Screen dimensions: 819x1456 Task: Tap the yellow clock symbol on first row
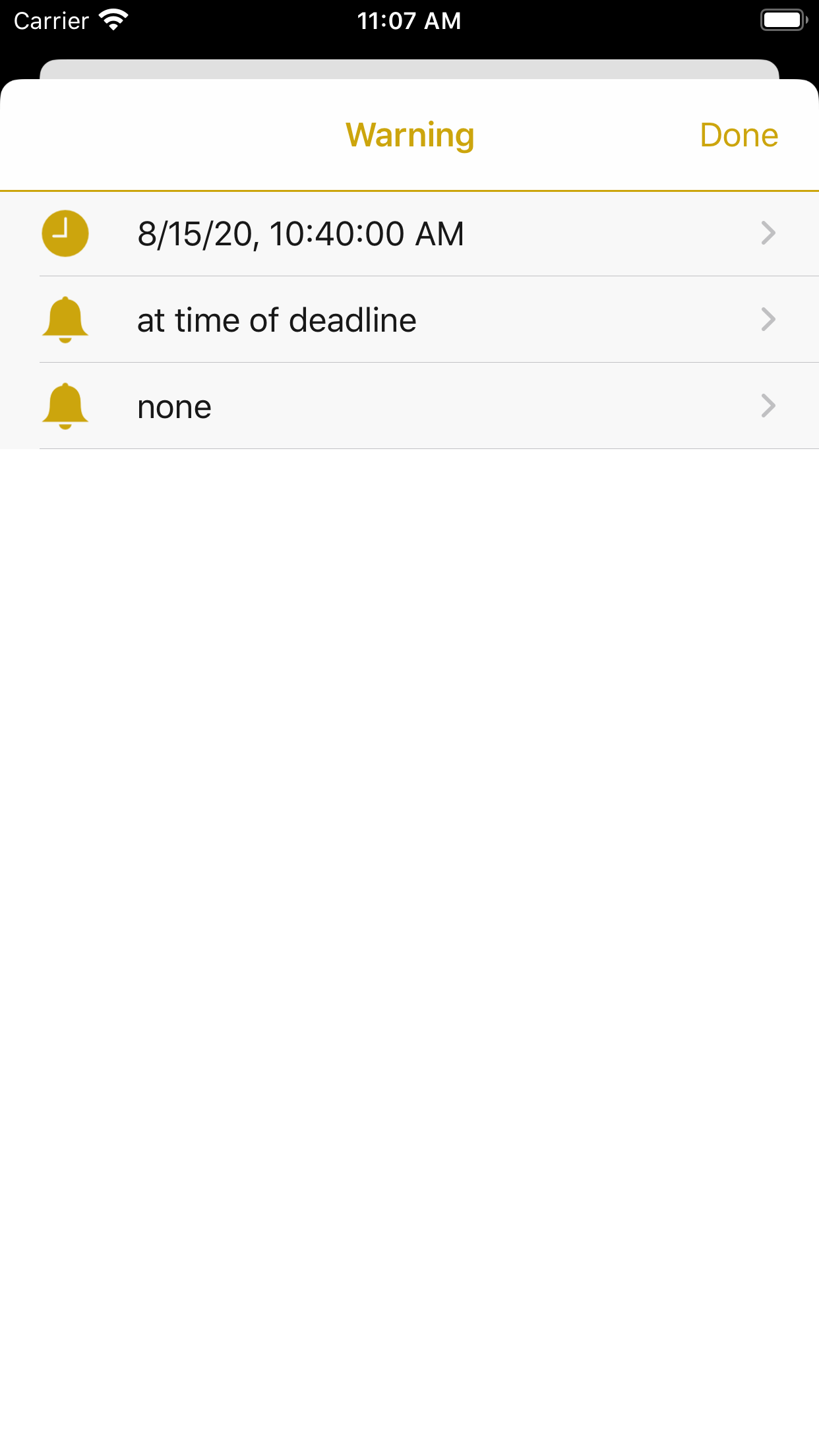(65, 233)
